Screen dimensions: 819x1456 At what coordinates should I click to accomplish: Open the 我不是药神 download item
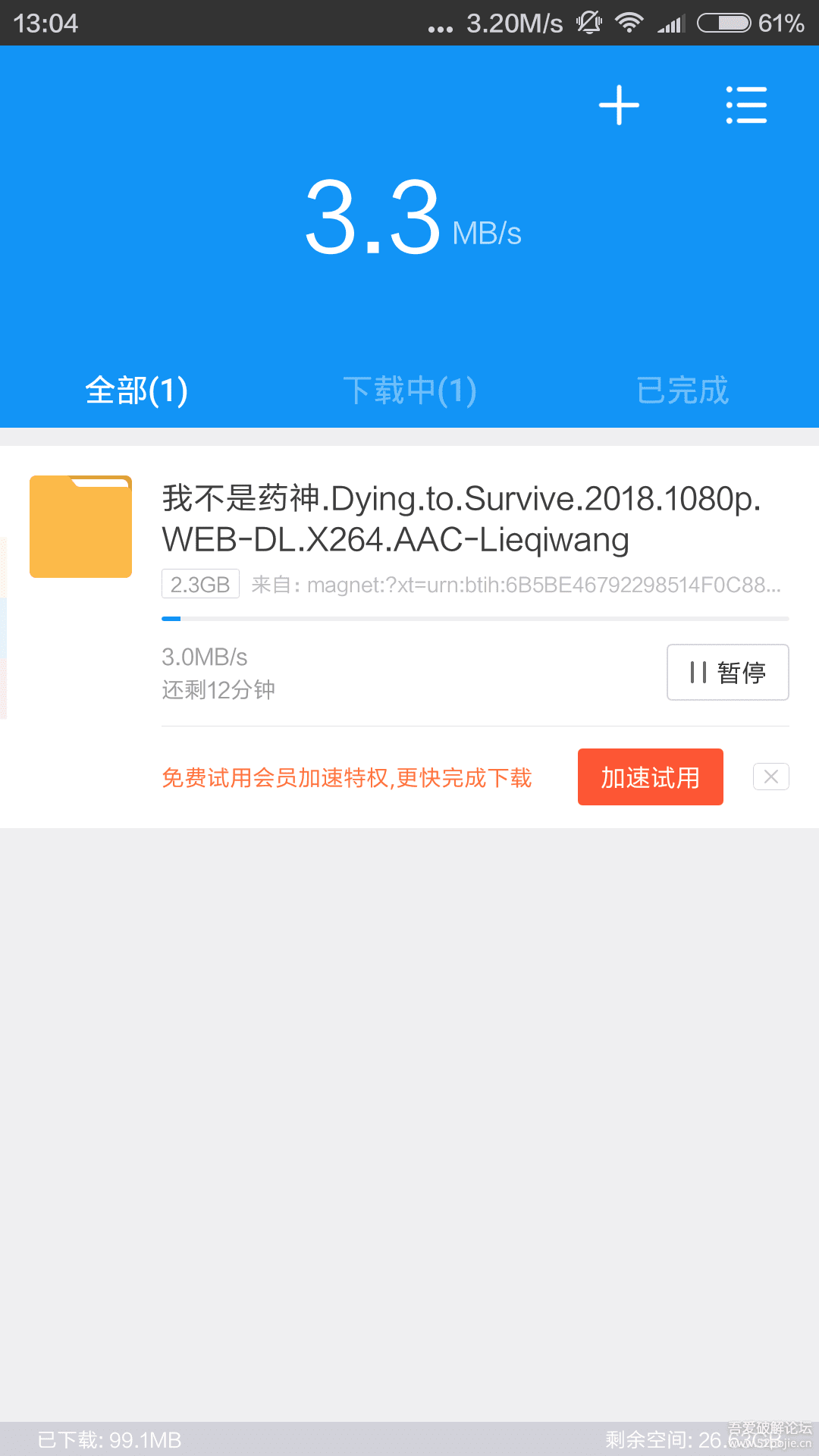pyautogui.click(x=461, y=519)
